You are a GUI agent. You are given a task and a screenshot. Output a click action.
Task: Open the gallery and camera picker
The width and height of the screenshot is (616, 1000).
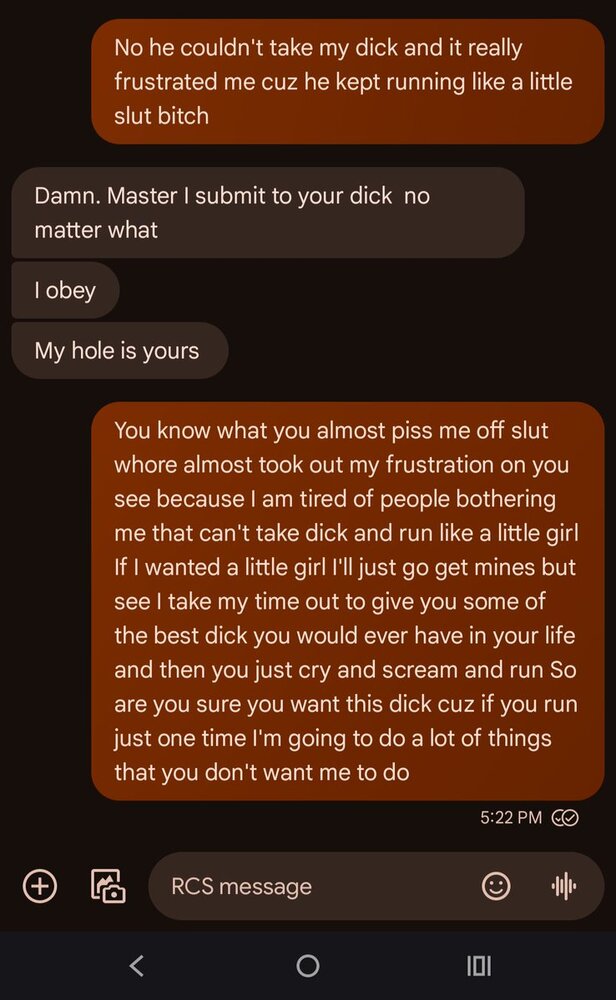[x=107, y=885]
